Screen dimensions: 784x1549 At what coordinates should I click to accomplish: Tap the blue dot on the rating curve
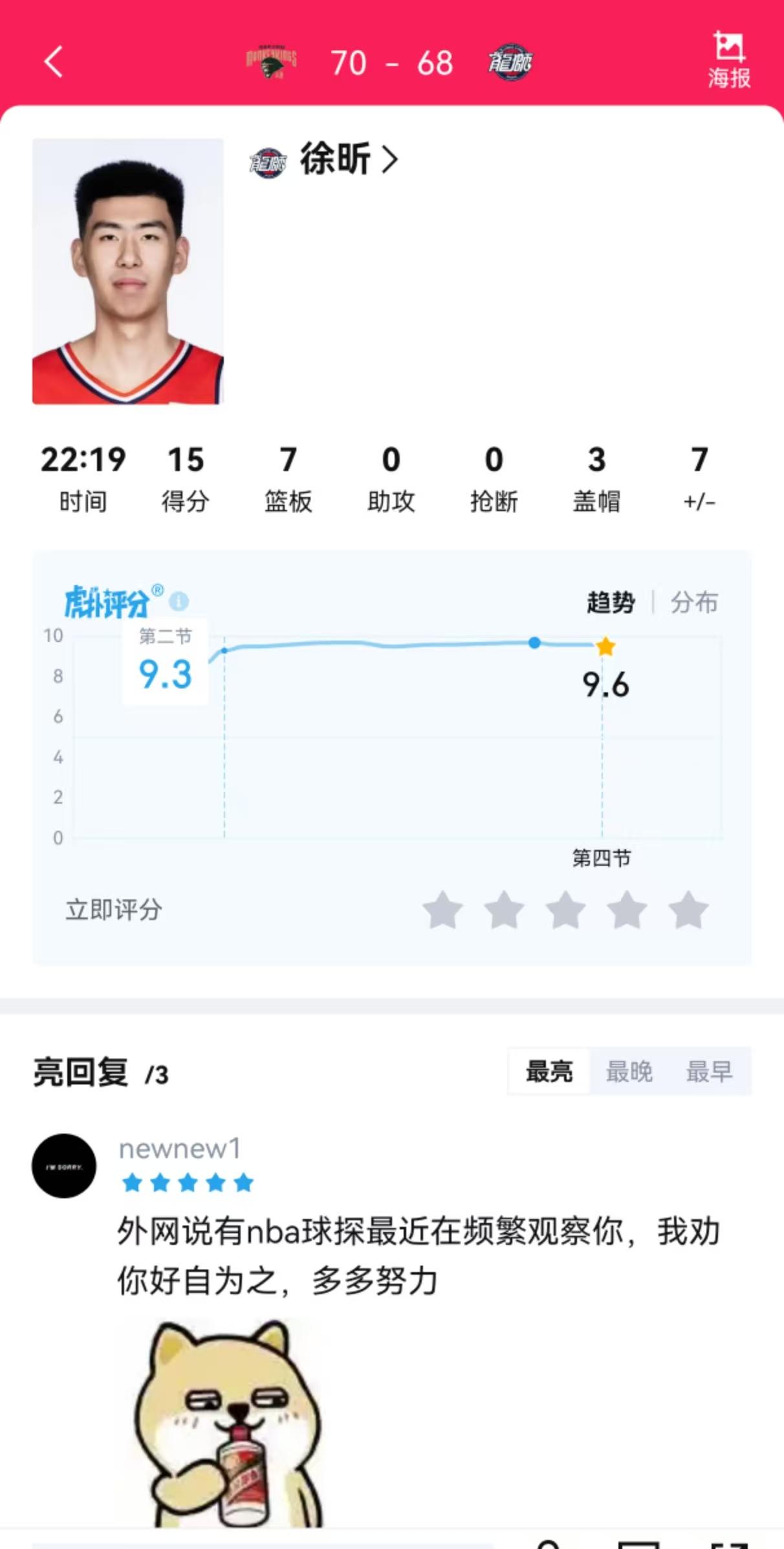(533, 642)
